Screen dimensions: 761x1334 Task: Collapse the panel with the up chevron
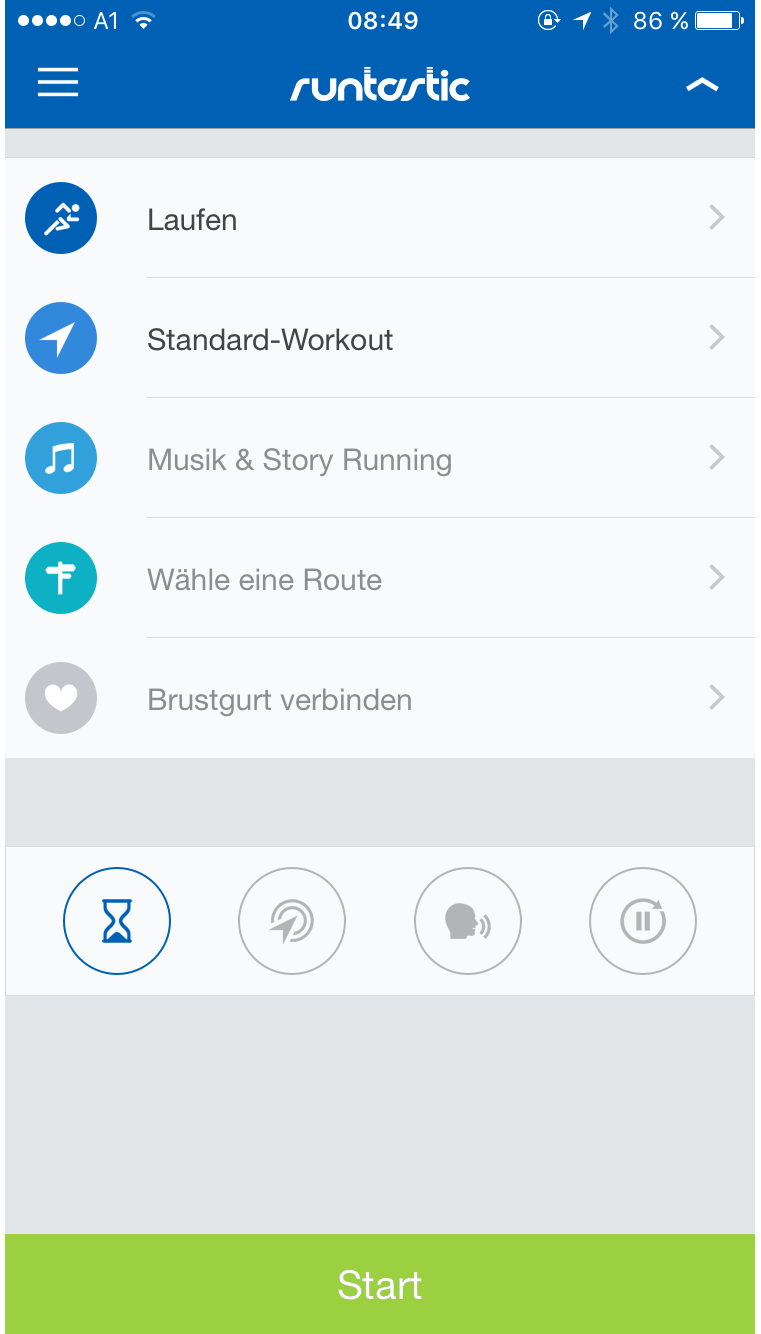702,86
